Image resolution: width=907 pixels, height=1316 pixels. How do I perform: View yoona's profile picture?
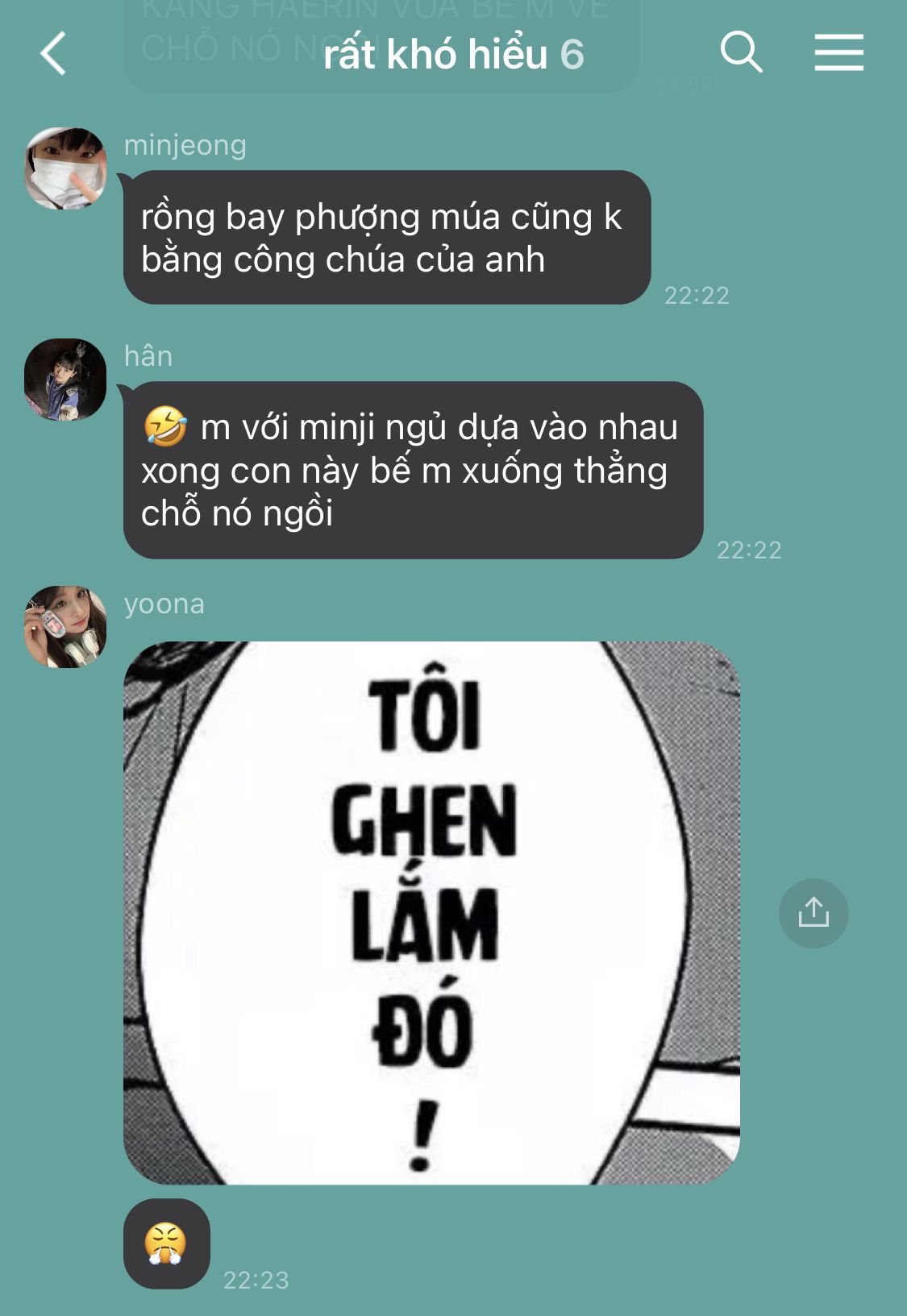coord(65,626)
